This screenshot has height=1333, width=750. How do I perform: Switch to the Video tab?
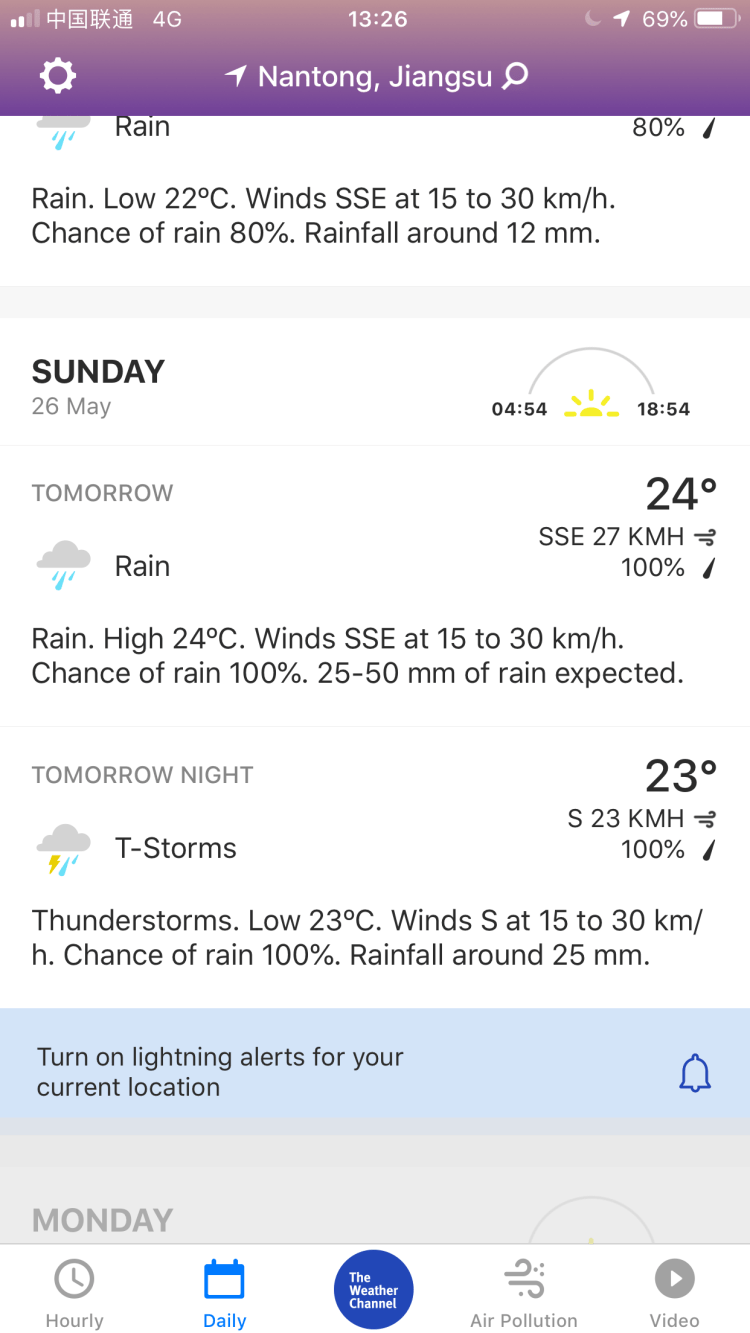click(x=674, y=1292)
